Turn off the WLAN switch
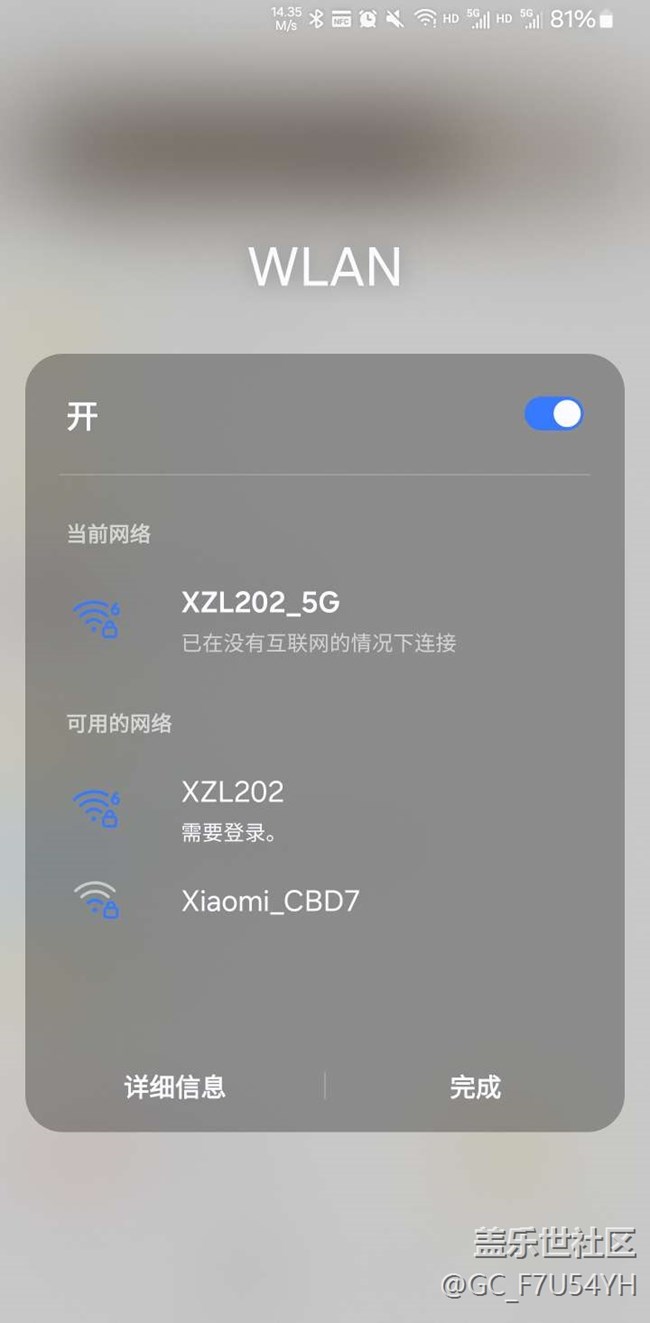This screenshot has height=1323, width=650. [x=554, y=414]
